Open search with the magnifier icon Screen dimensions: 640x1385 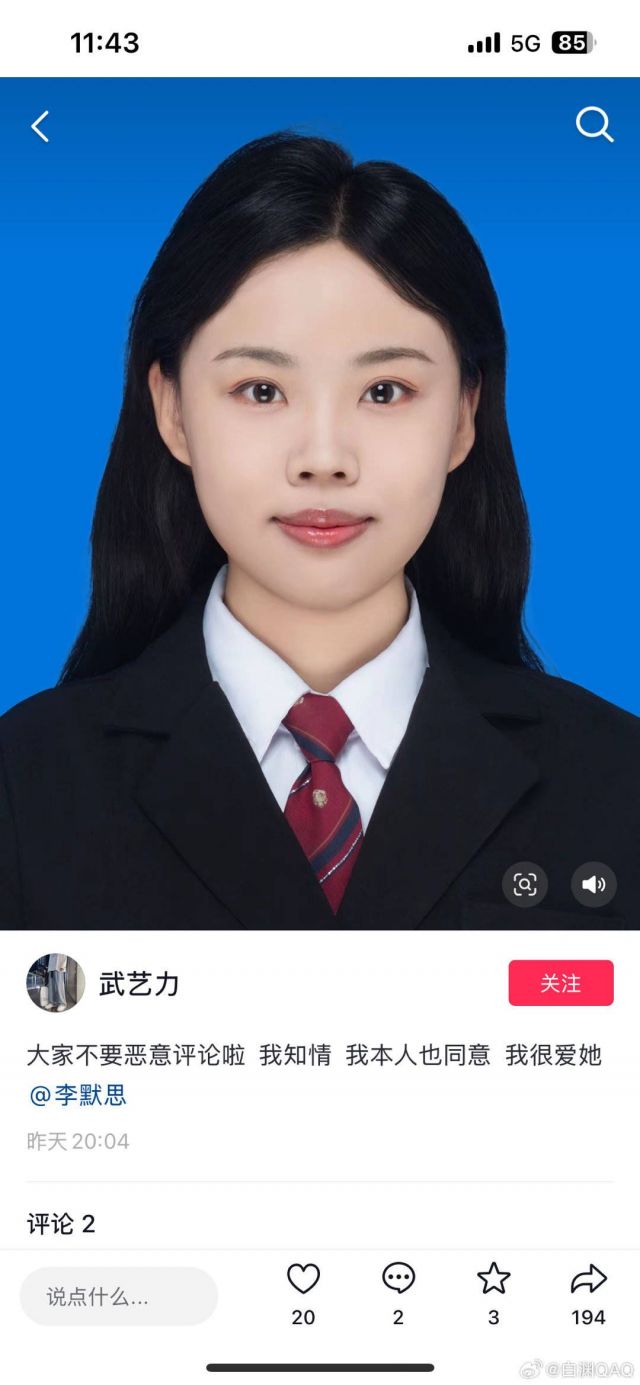pyautogui.click(x=594, y=125)
